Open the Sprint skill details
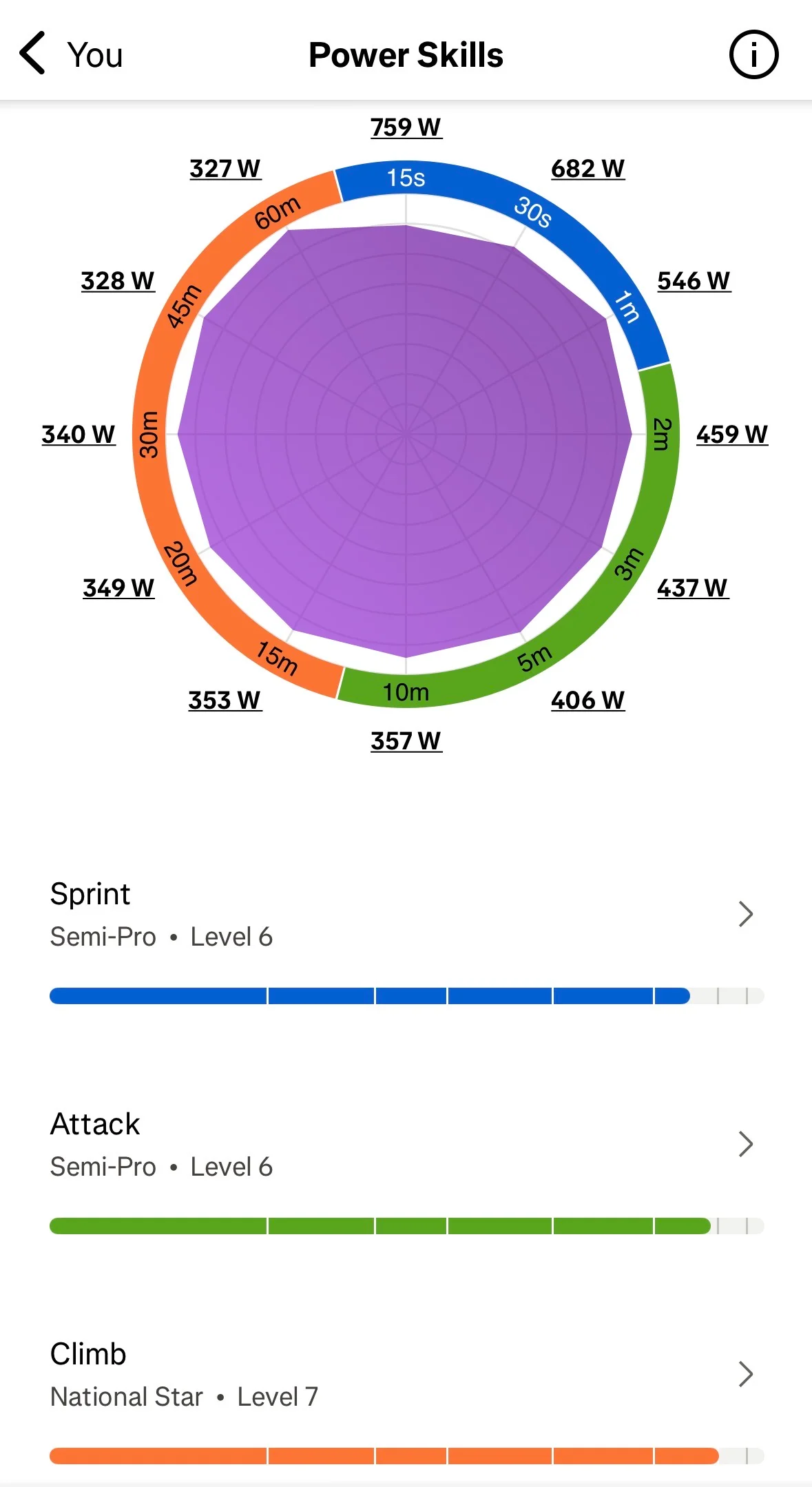 pyautogui.click(x=406, y=941)
